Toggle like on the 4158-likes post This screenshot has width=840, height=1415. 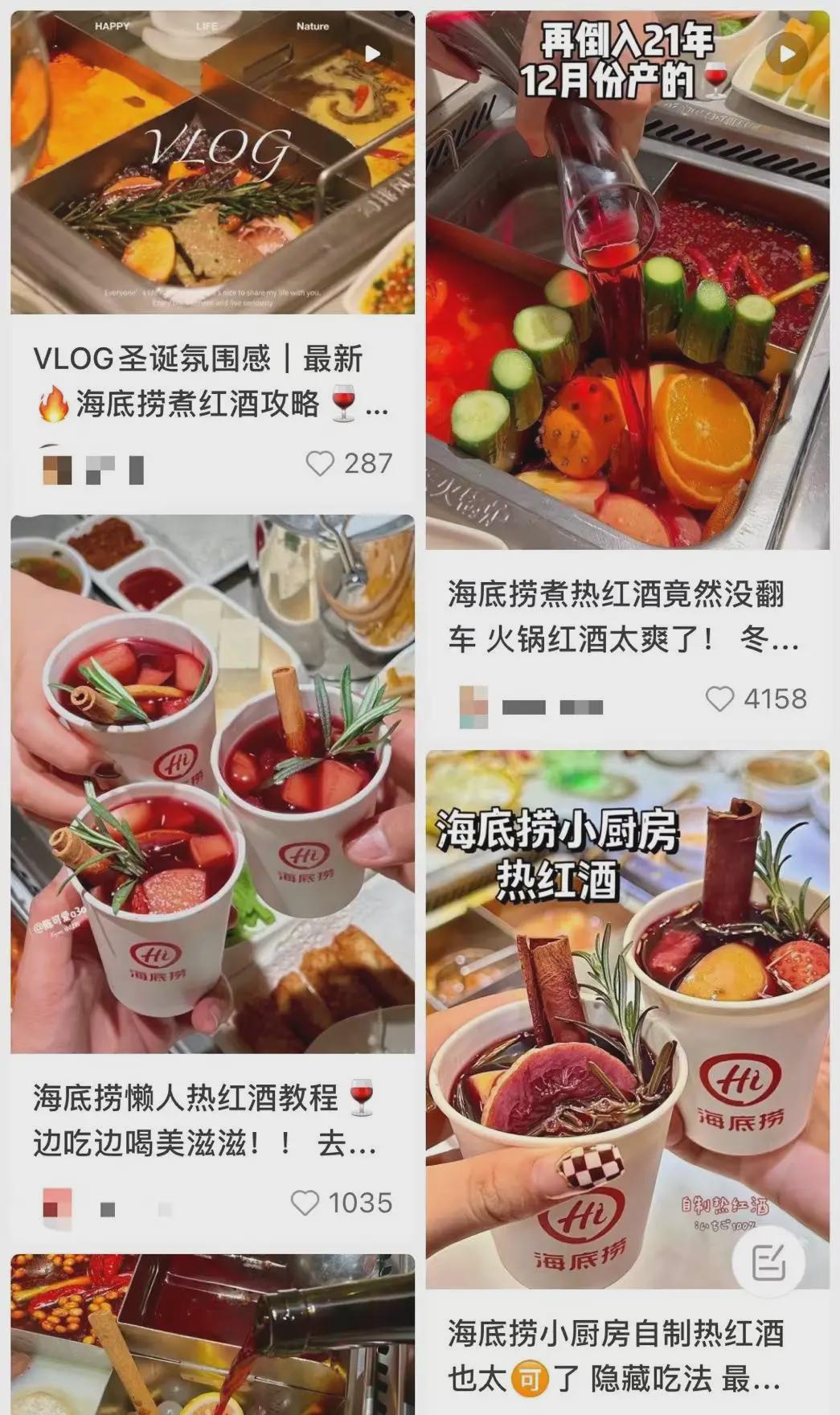tap(719, 700)
